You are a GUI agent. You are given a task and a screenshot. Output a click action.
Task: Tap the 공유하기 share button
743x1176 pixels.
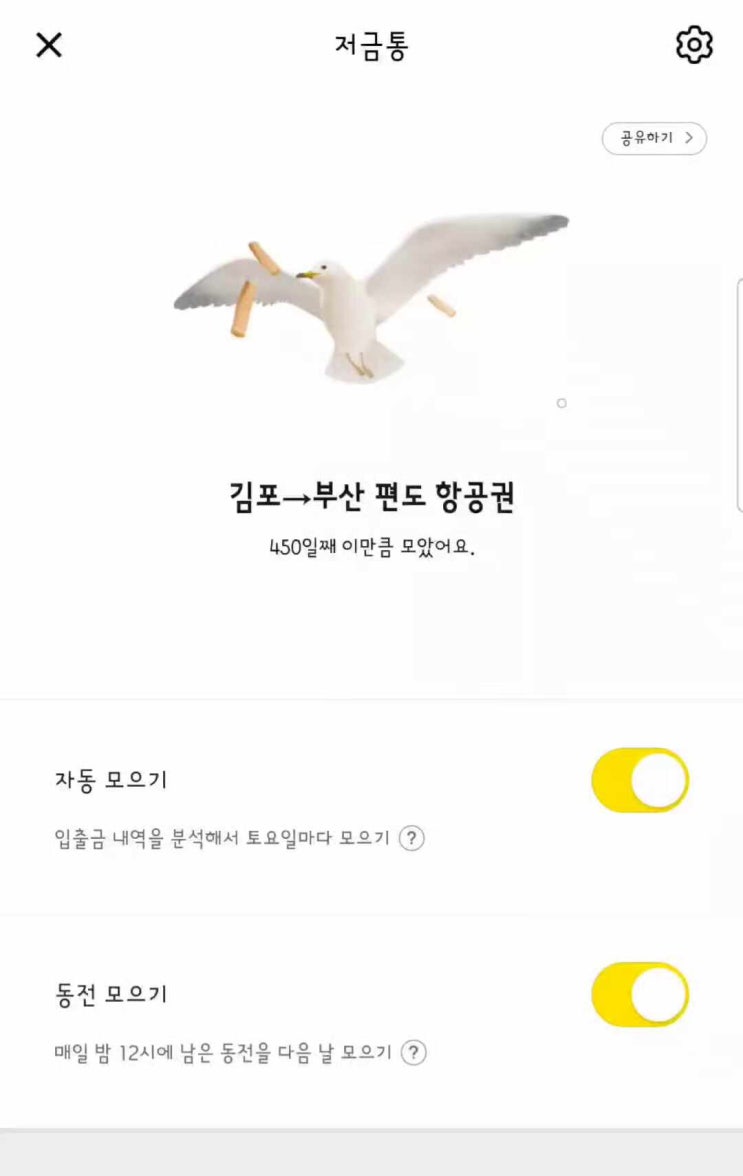coord(654,139)
